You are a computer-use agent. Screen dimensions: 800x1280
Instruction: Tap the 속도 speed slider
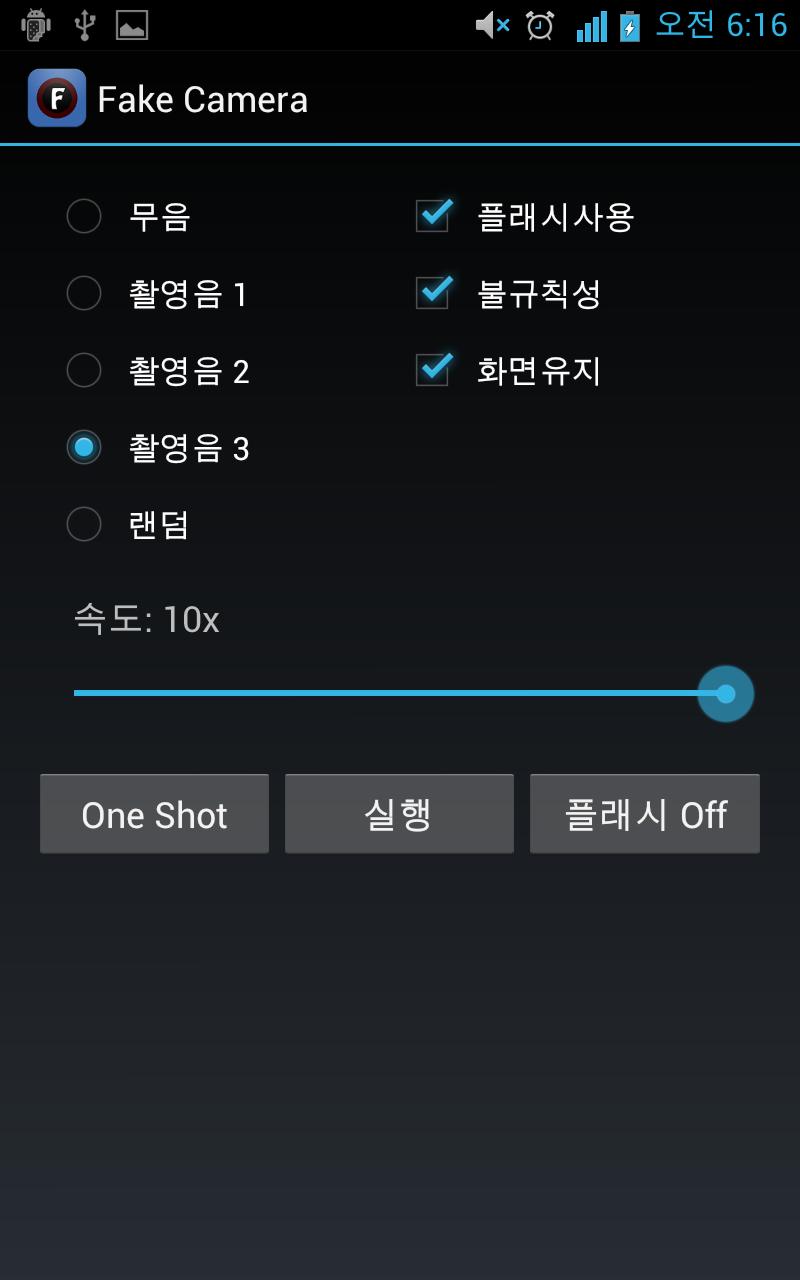[x=400, y=693]
